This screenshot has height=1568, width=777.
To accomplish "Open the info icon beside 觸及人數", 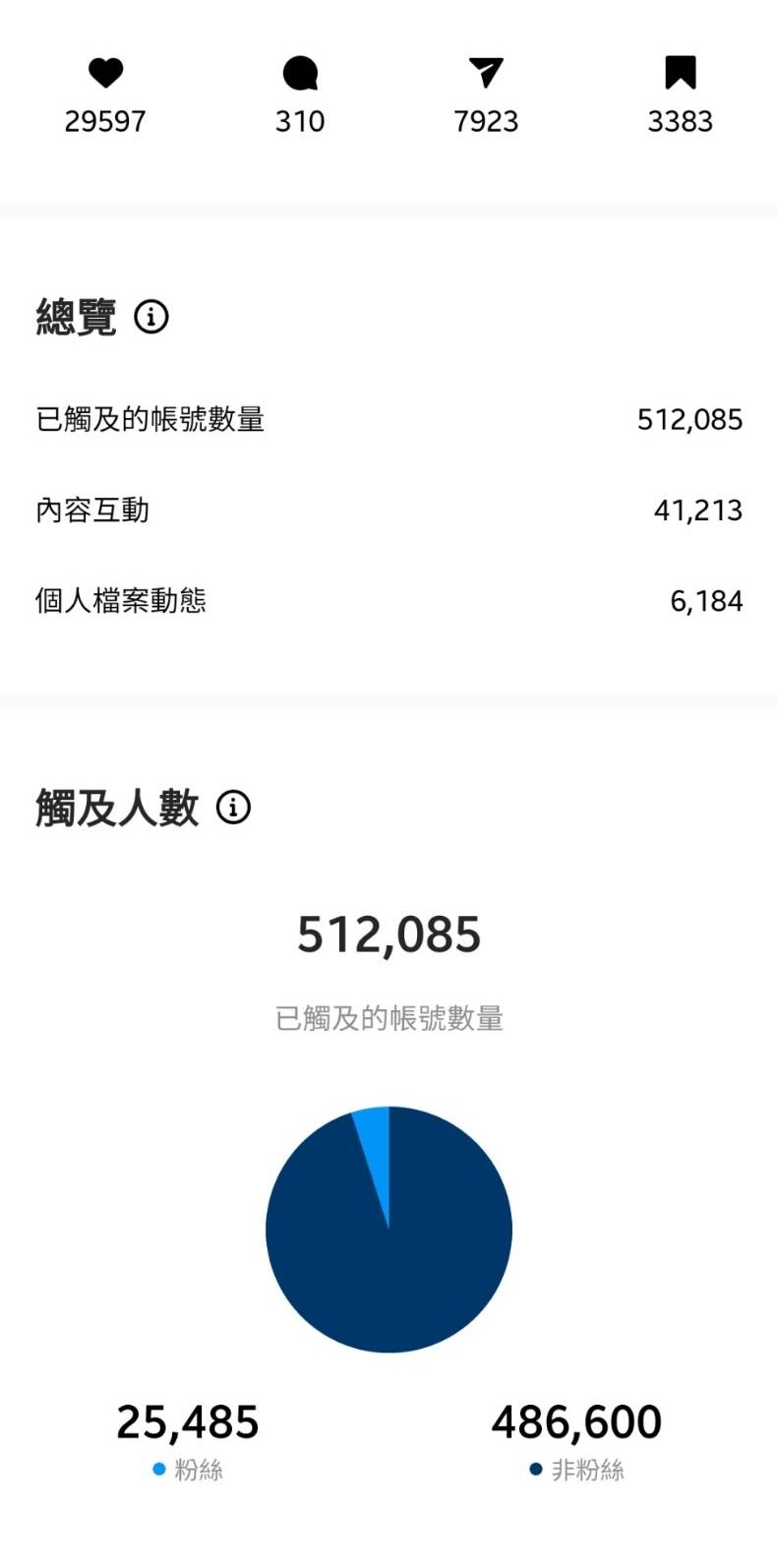I will (x=233, y=808).
